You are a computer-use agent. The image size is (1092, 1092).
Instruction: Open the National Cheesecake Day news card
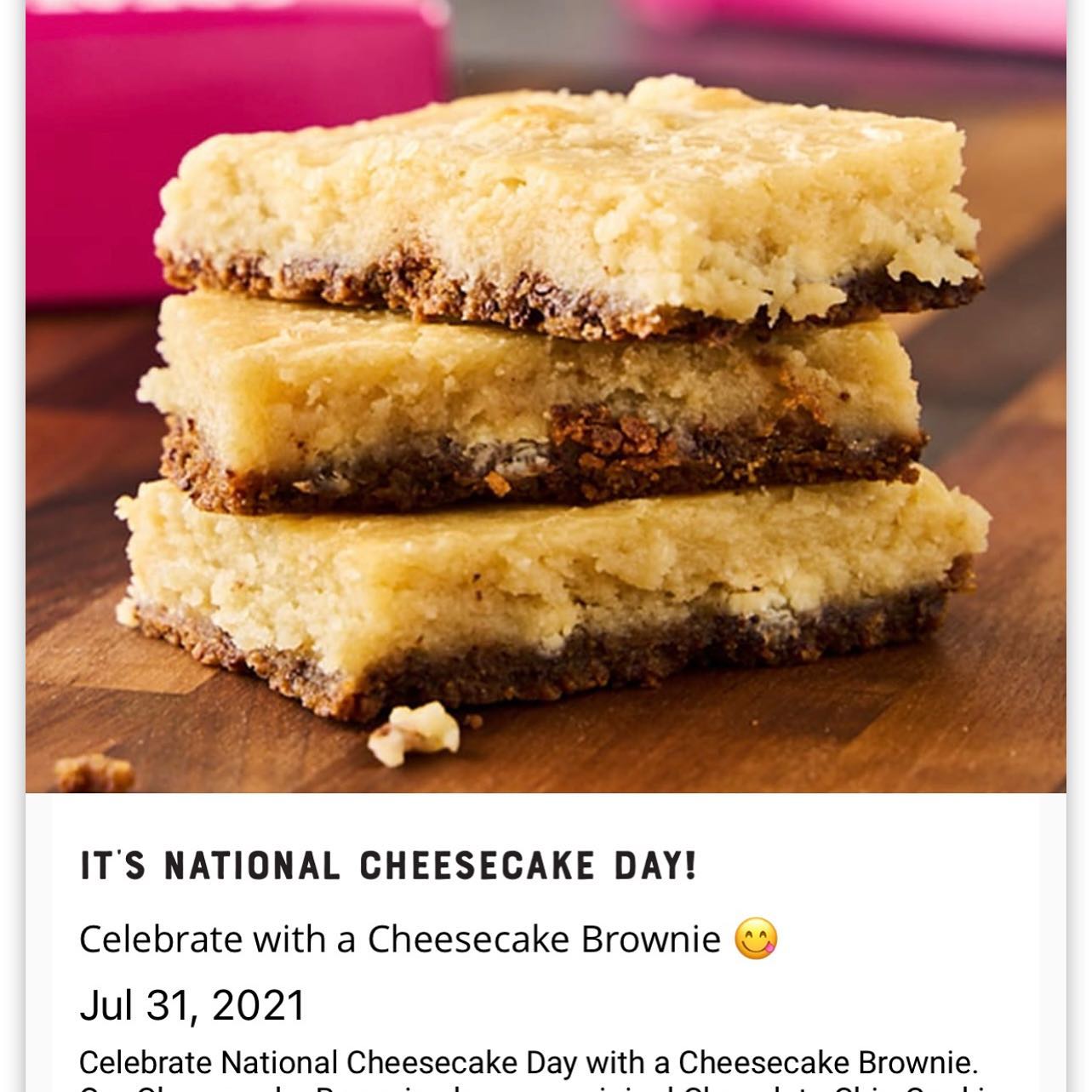(x=387, y=866)
